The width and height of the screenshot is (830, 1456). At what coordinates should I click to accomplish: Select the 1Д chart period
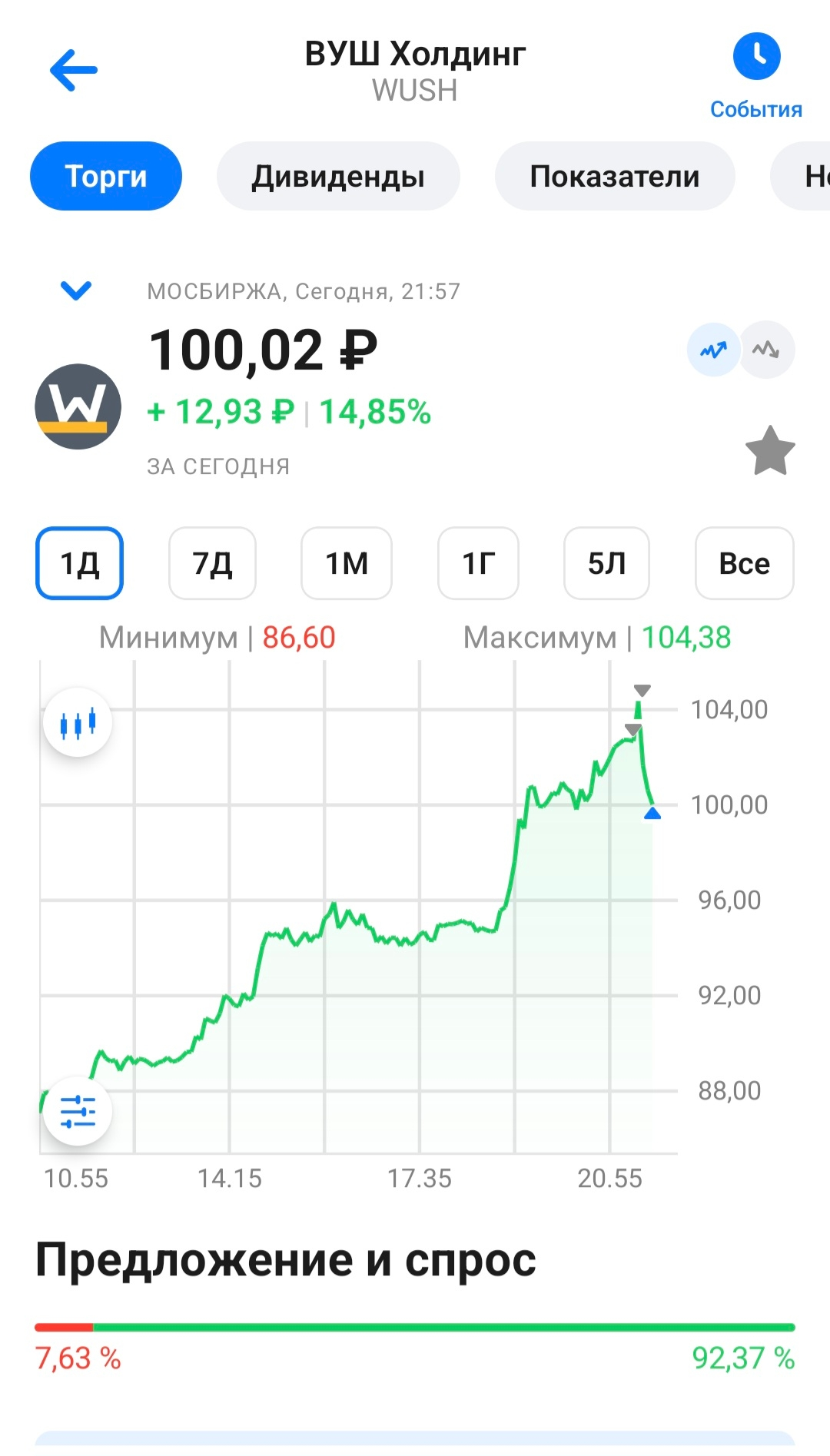tap(80, 563)
